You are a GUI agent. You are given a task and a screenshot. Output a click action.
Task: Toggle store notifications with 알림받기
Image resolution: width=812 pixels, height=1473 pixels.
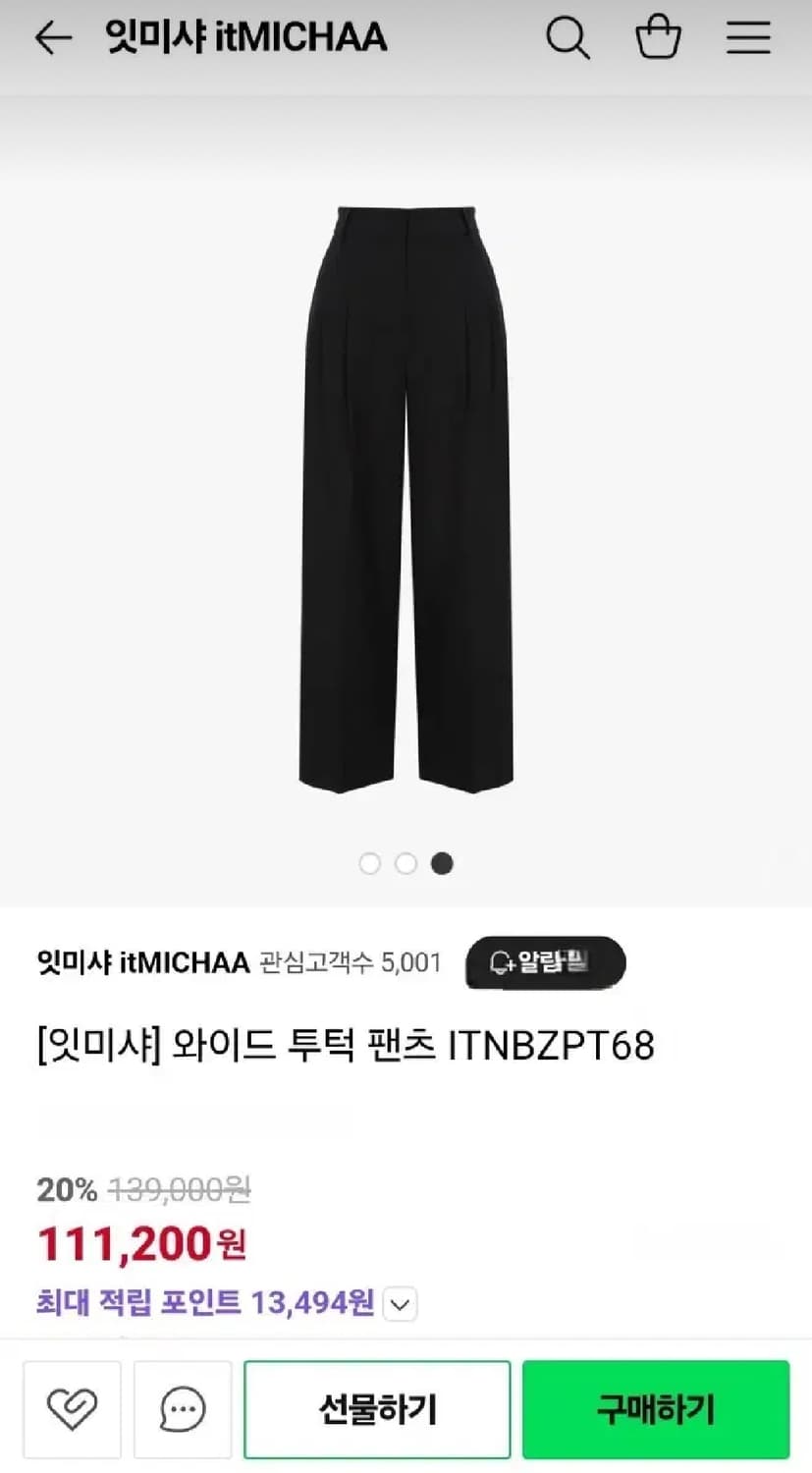[x=543, y=962]
